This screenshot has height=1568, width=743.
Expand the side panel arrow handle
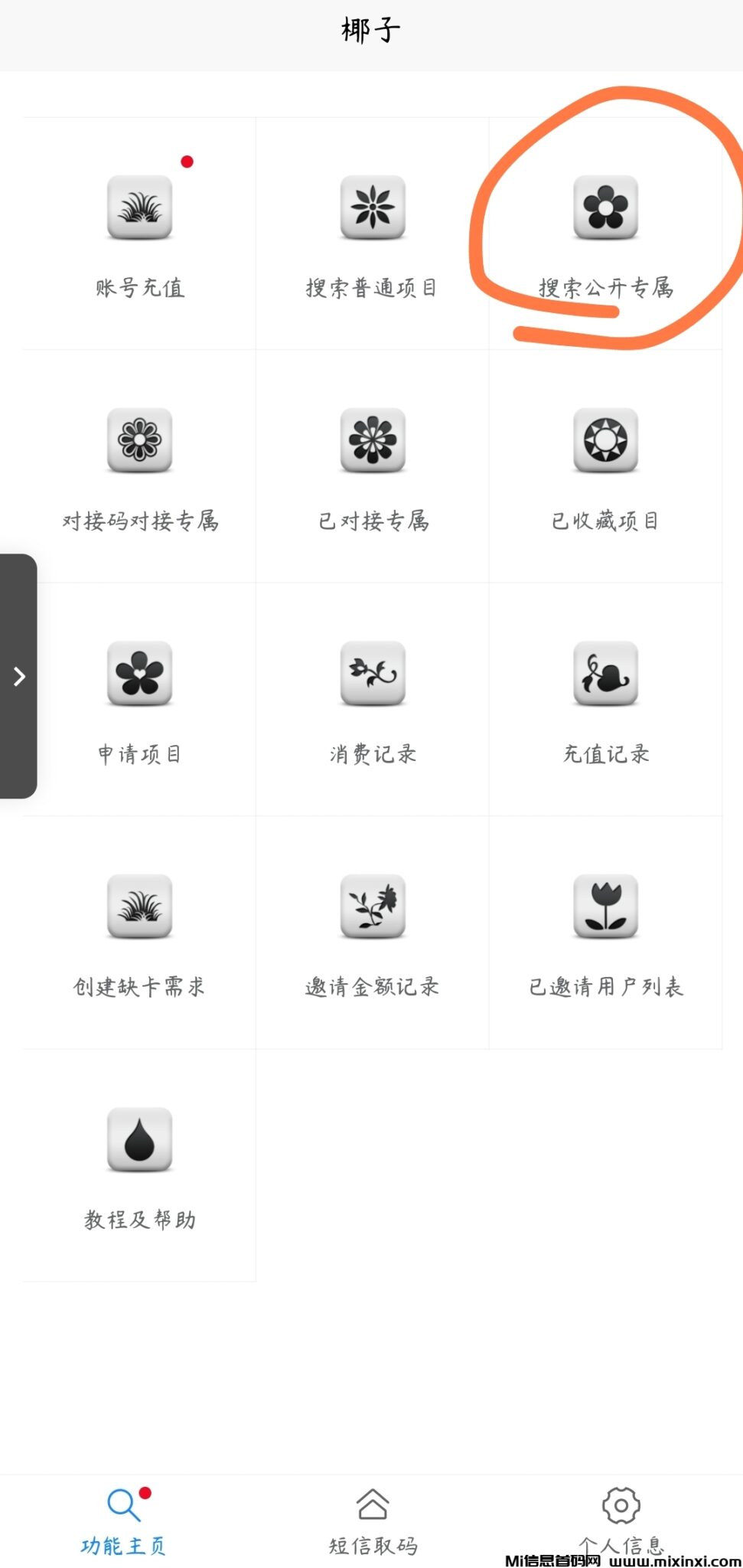19,676
